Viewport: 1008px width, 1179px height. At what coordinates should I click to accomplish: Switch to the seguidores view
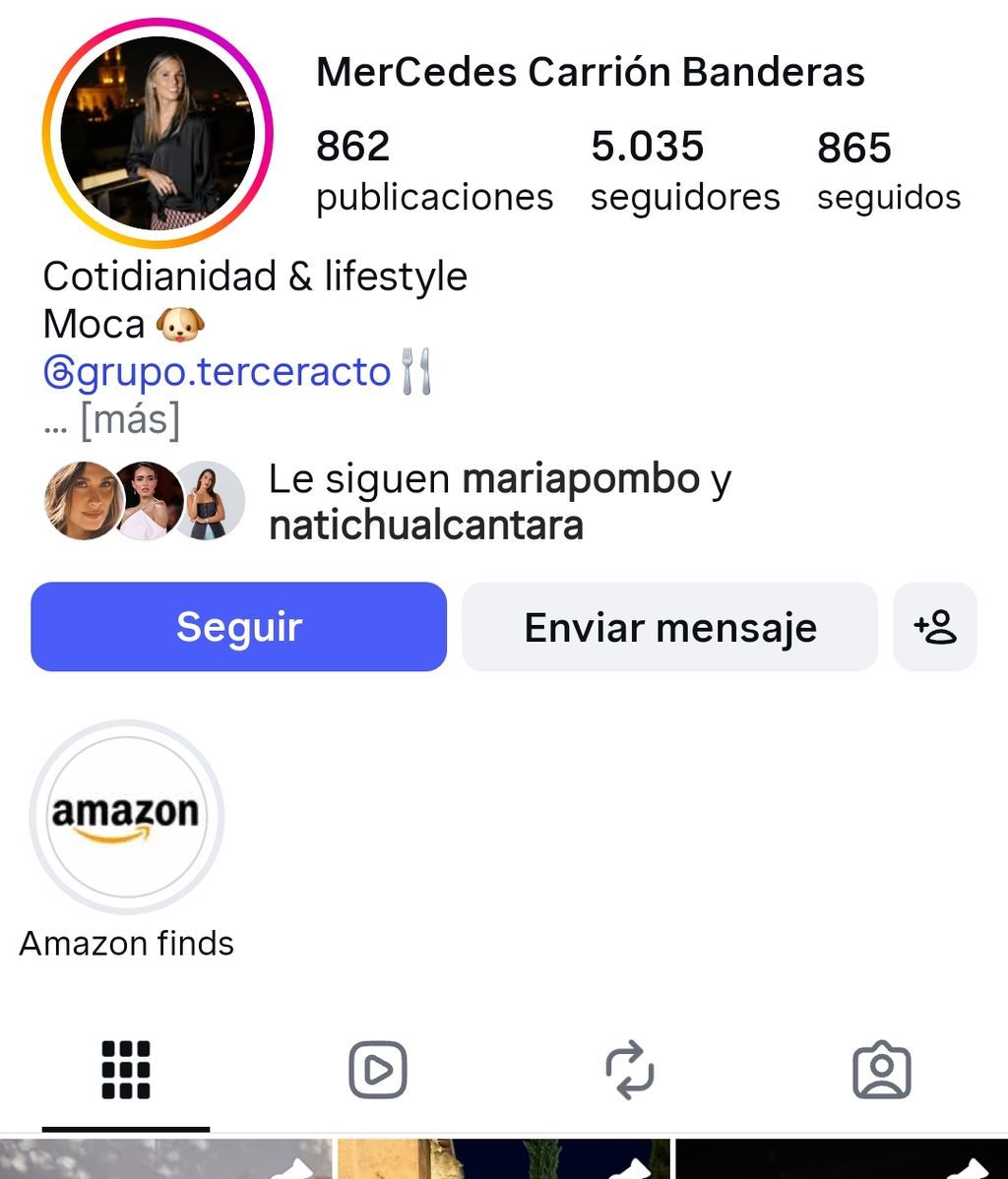coord(683,169)
